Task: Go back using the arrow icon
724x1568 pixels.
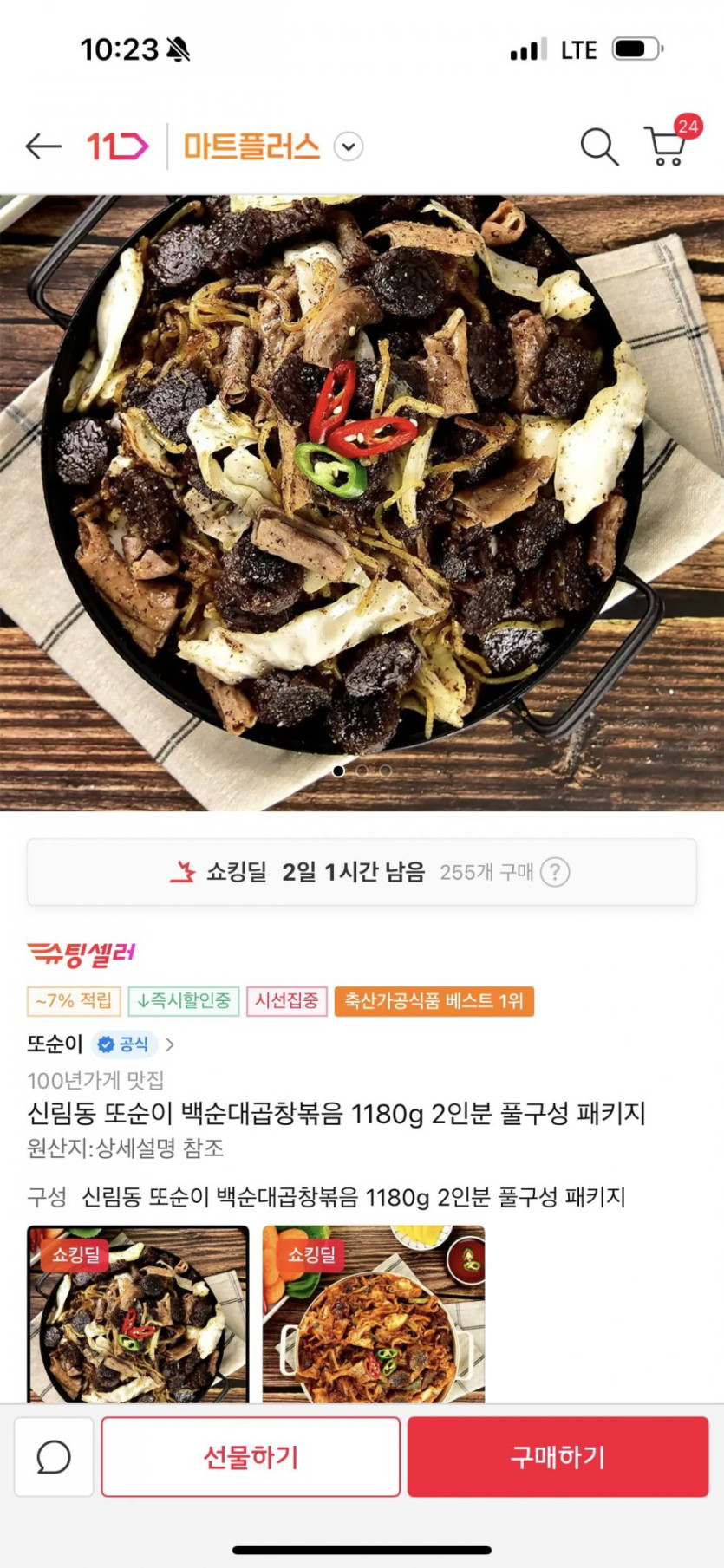Action: (43, 146)
